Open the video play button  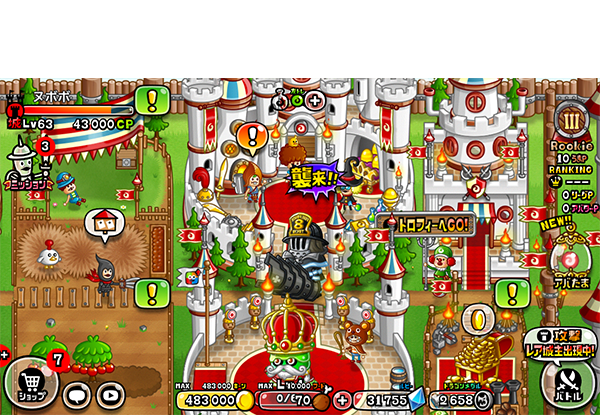tap(108, 395)
